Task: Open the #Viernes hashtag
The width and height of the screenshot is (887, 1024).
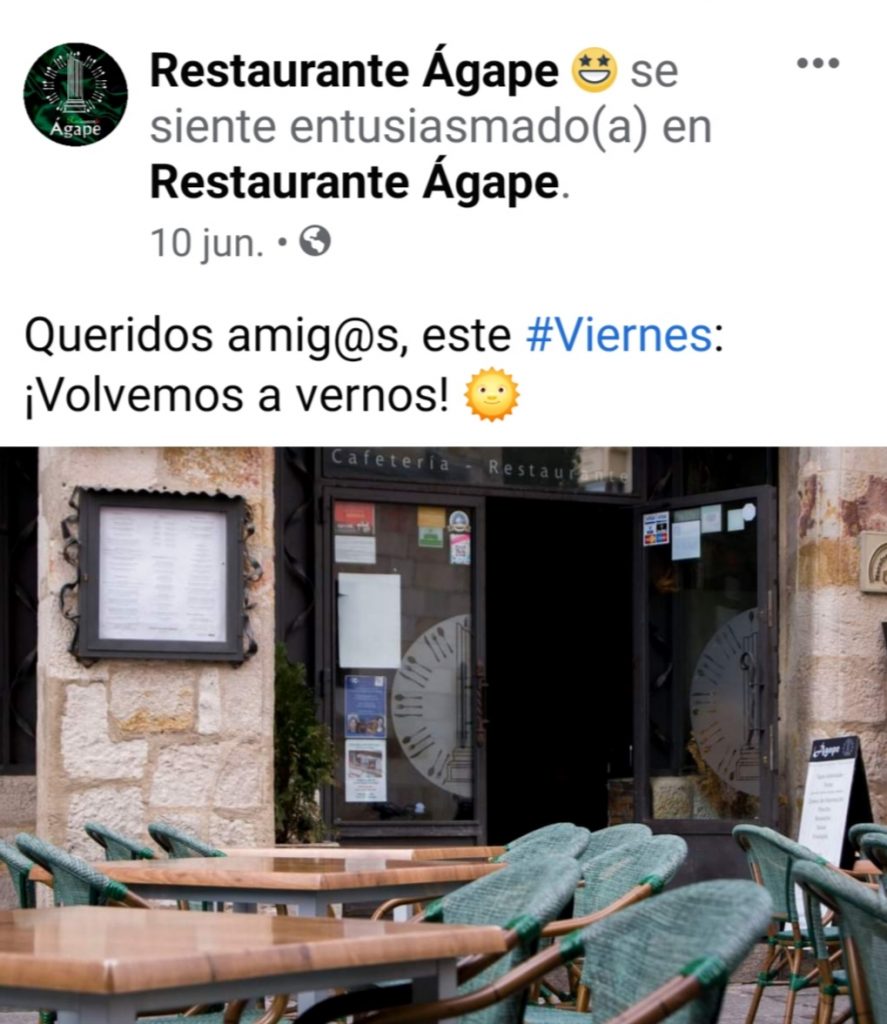Action: click(x=618, y=335)
